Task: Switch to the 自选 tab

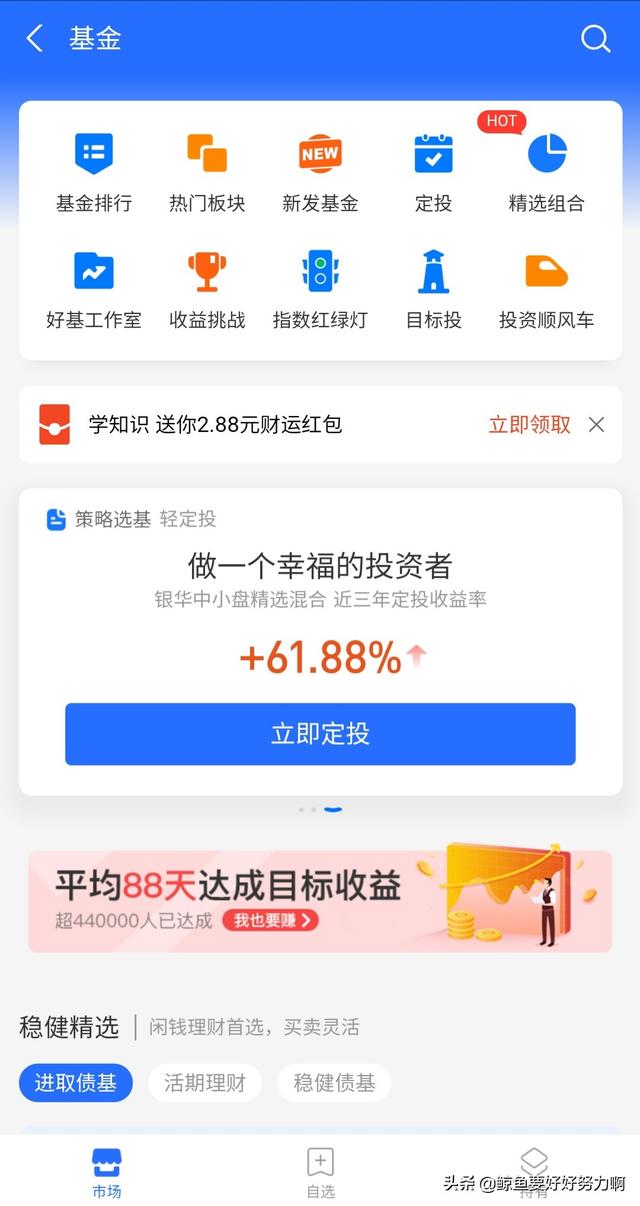Action: point(320,1173)
